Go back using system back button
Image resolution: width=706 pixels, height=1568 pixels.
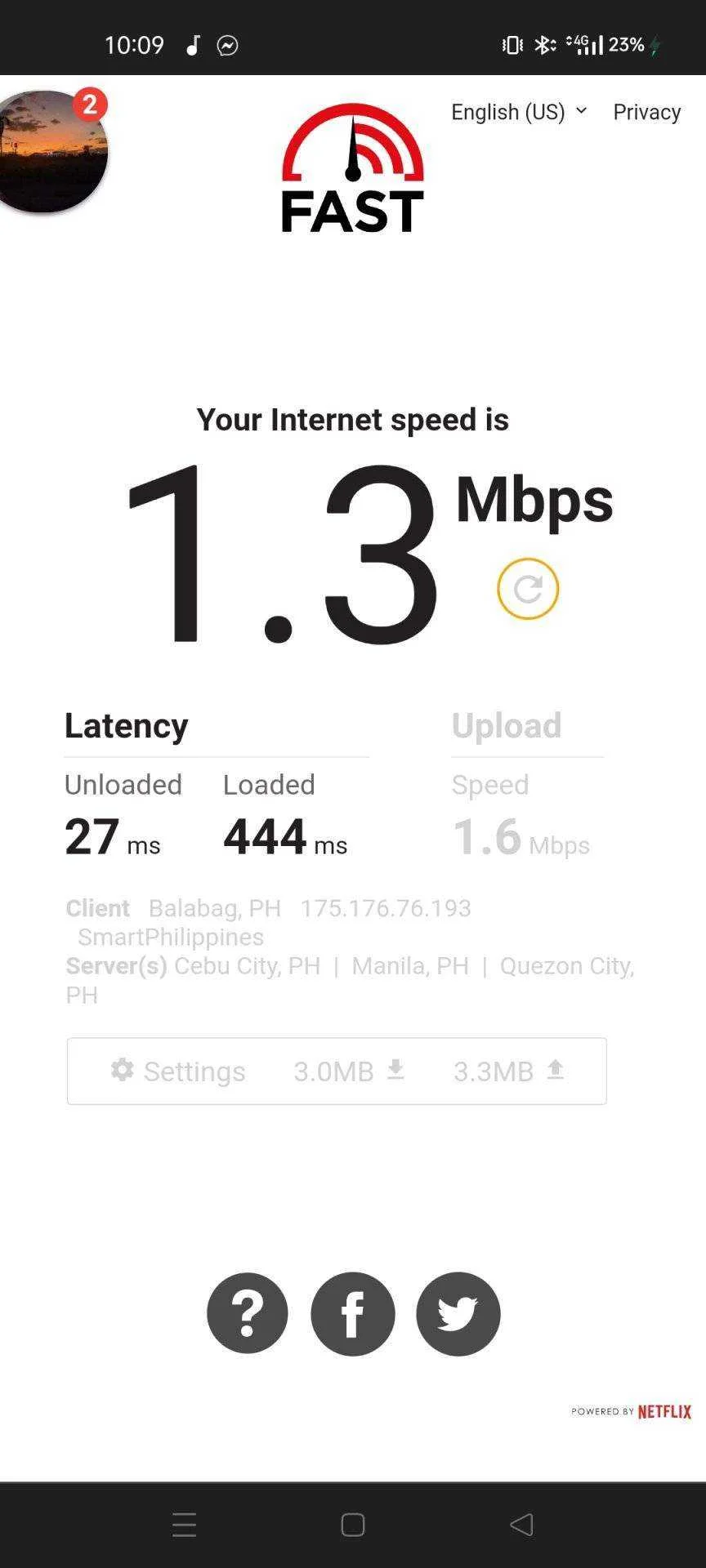tap(521, 1524)
